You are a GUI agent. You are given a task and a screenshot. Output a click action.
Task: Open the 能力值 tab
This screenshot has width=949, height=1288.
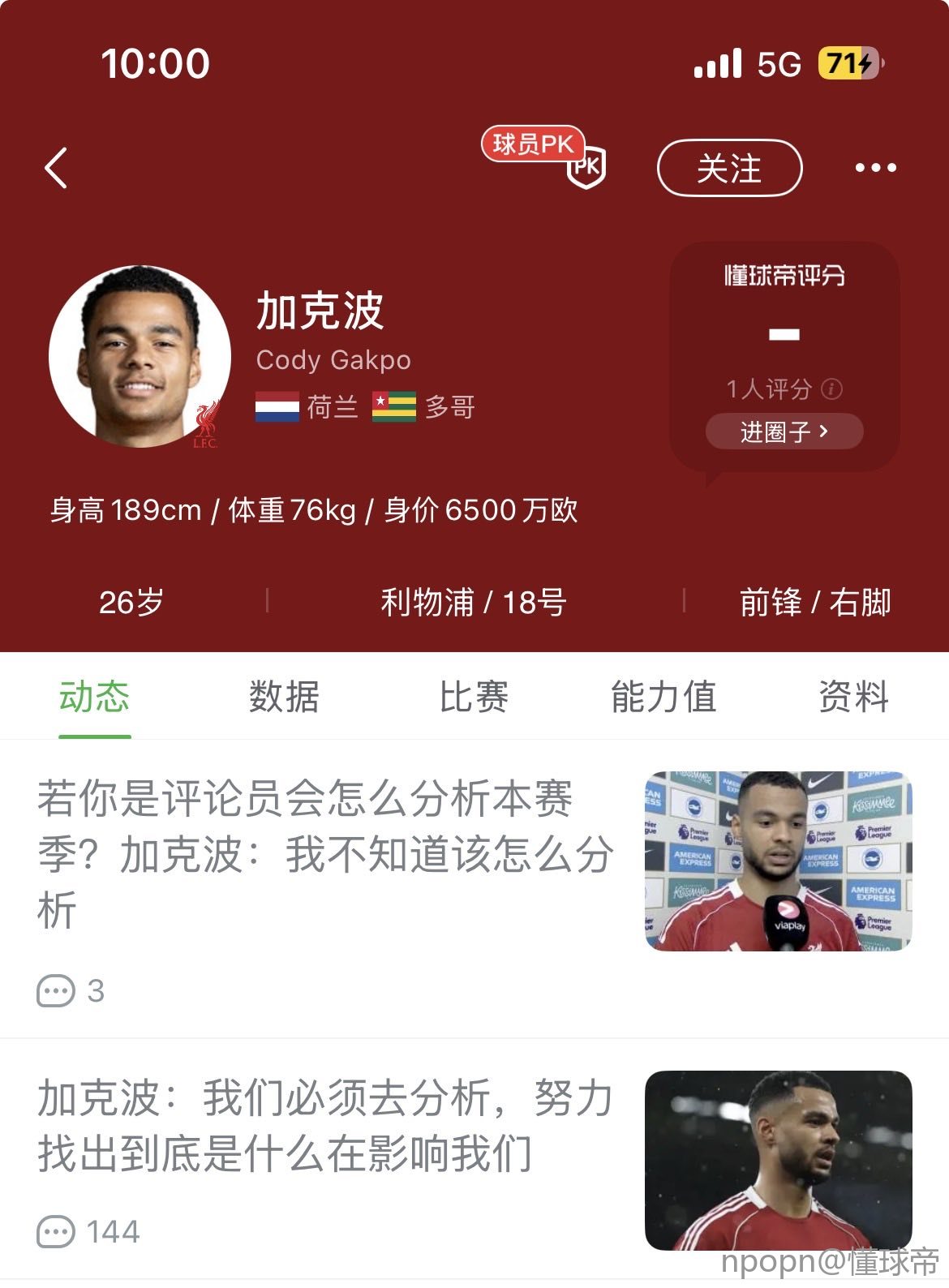663,697
